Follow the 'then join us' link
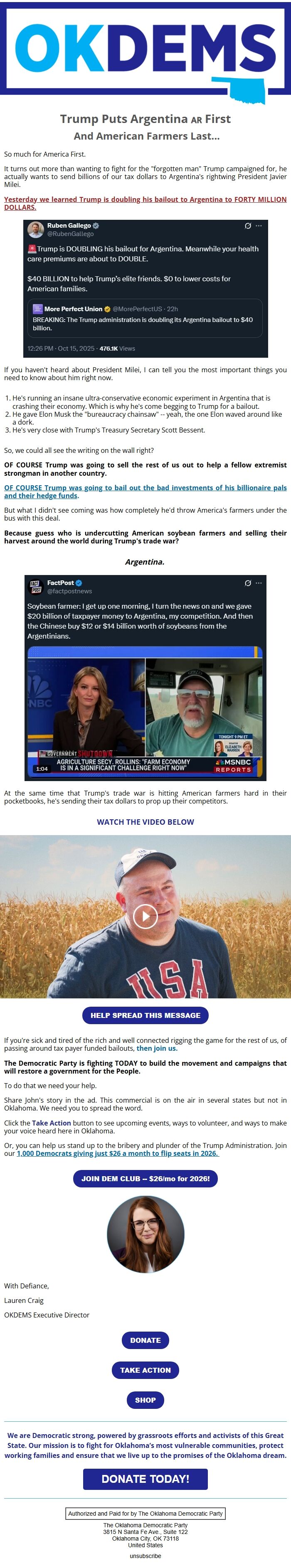Image resolution: width=291 pixels, height=1568 pixels. click(x=157, y=1048)
